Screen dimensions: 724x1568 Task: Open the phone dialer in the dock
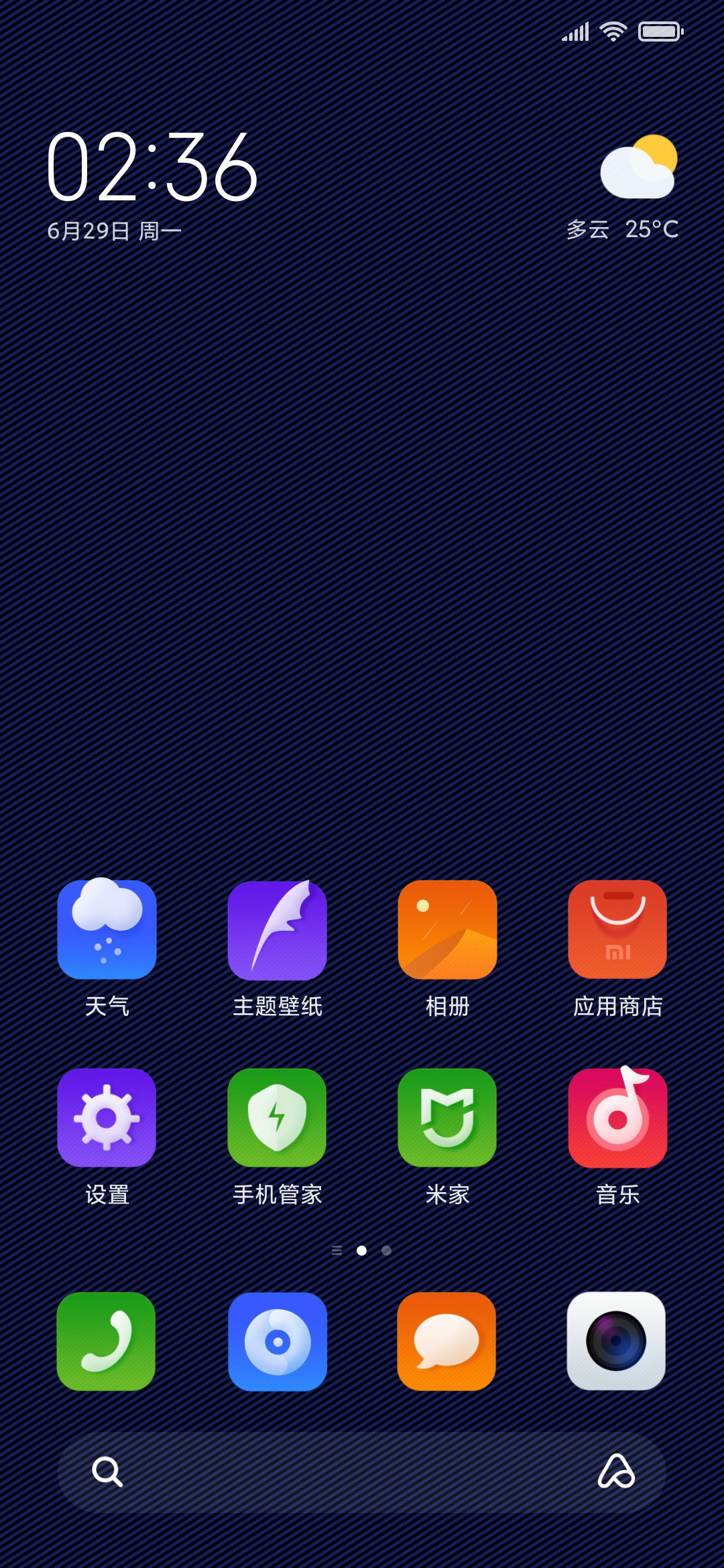coord(107,1342)
